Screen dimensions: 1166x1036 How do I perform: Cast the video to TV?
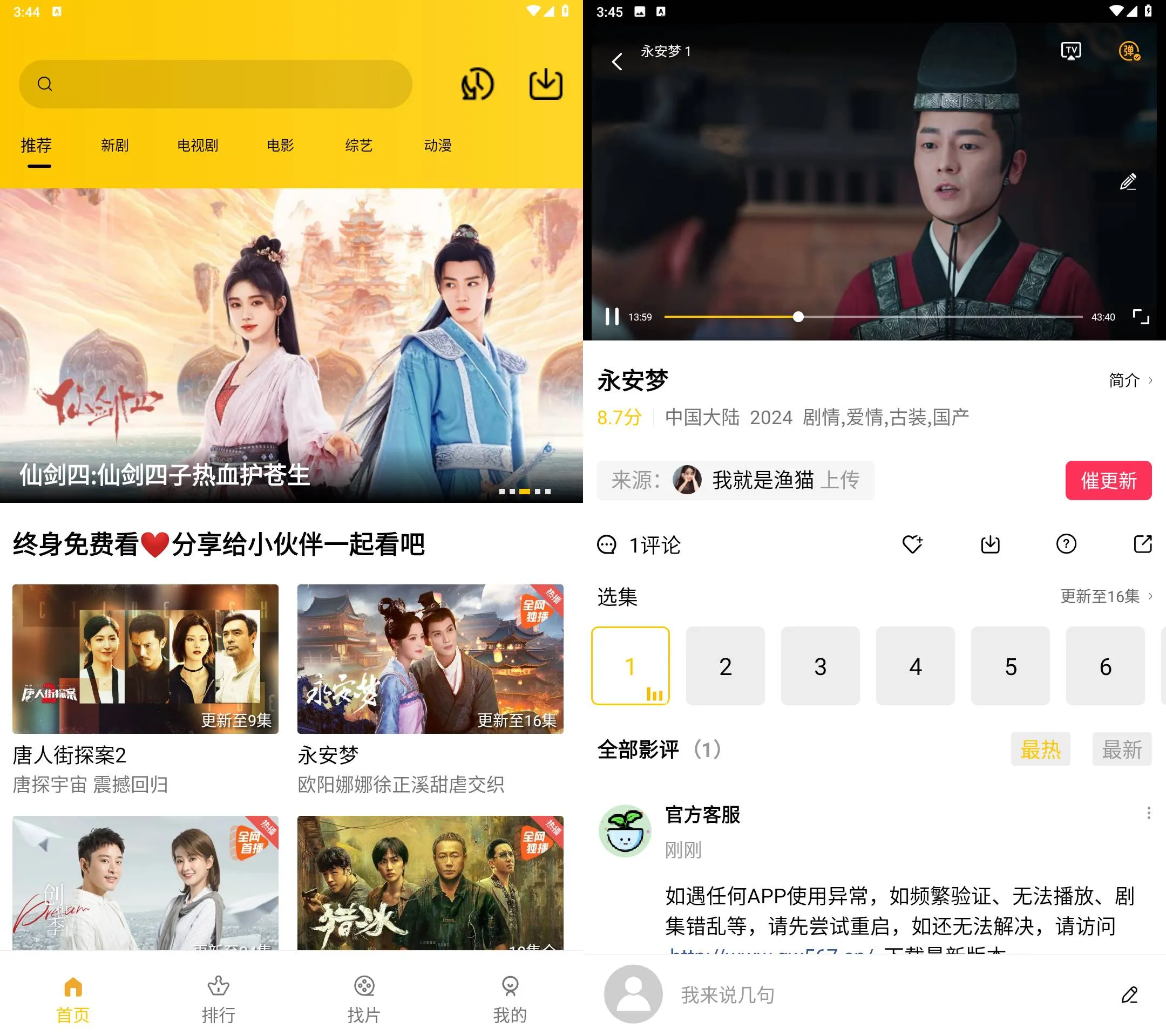coord(1071,51)
